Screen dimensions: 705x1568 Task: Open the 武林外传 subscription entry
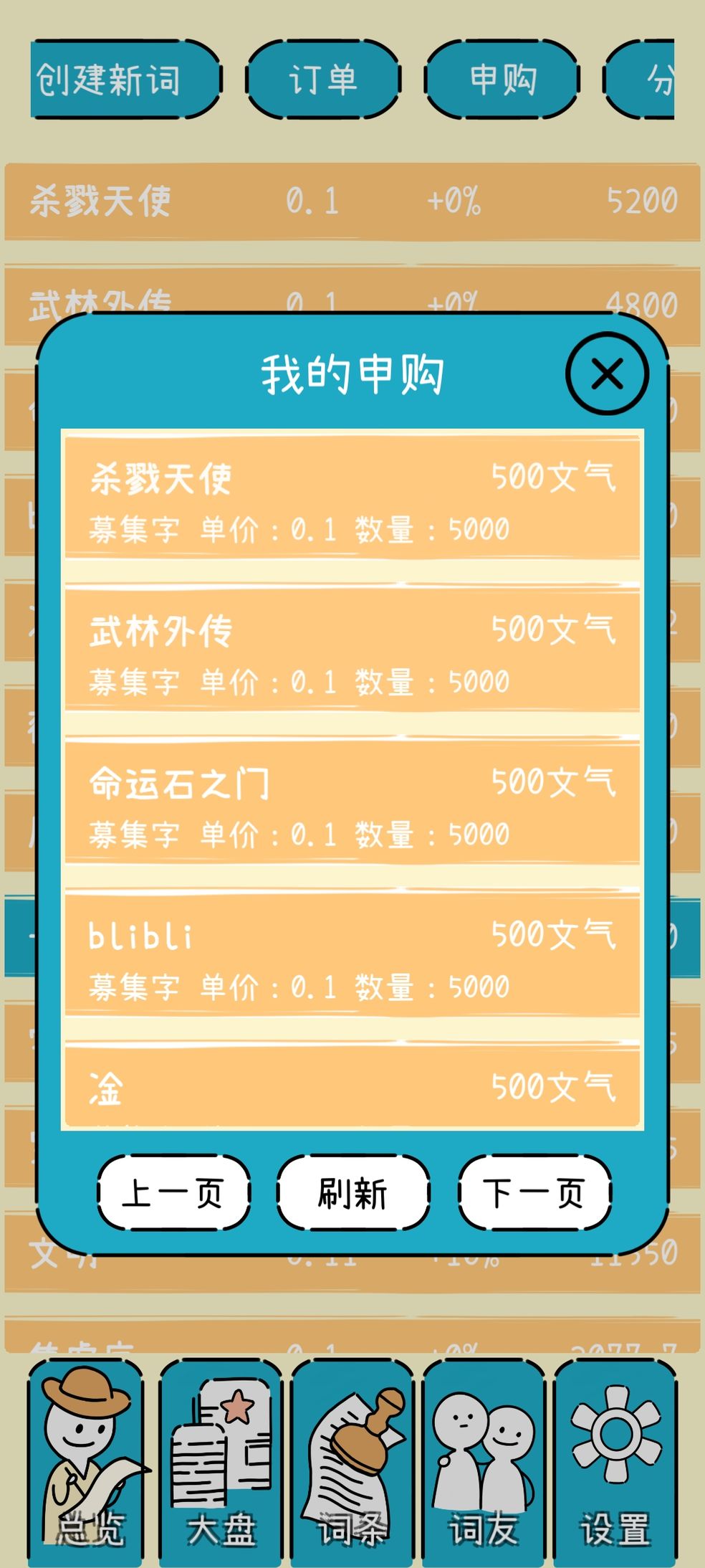pos(352,651)
